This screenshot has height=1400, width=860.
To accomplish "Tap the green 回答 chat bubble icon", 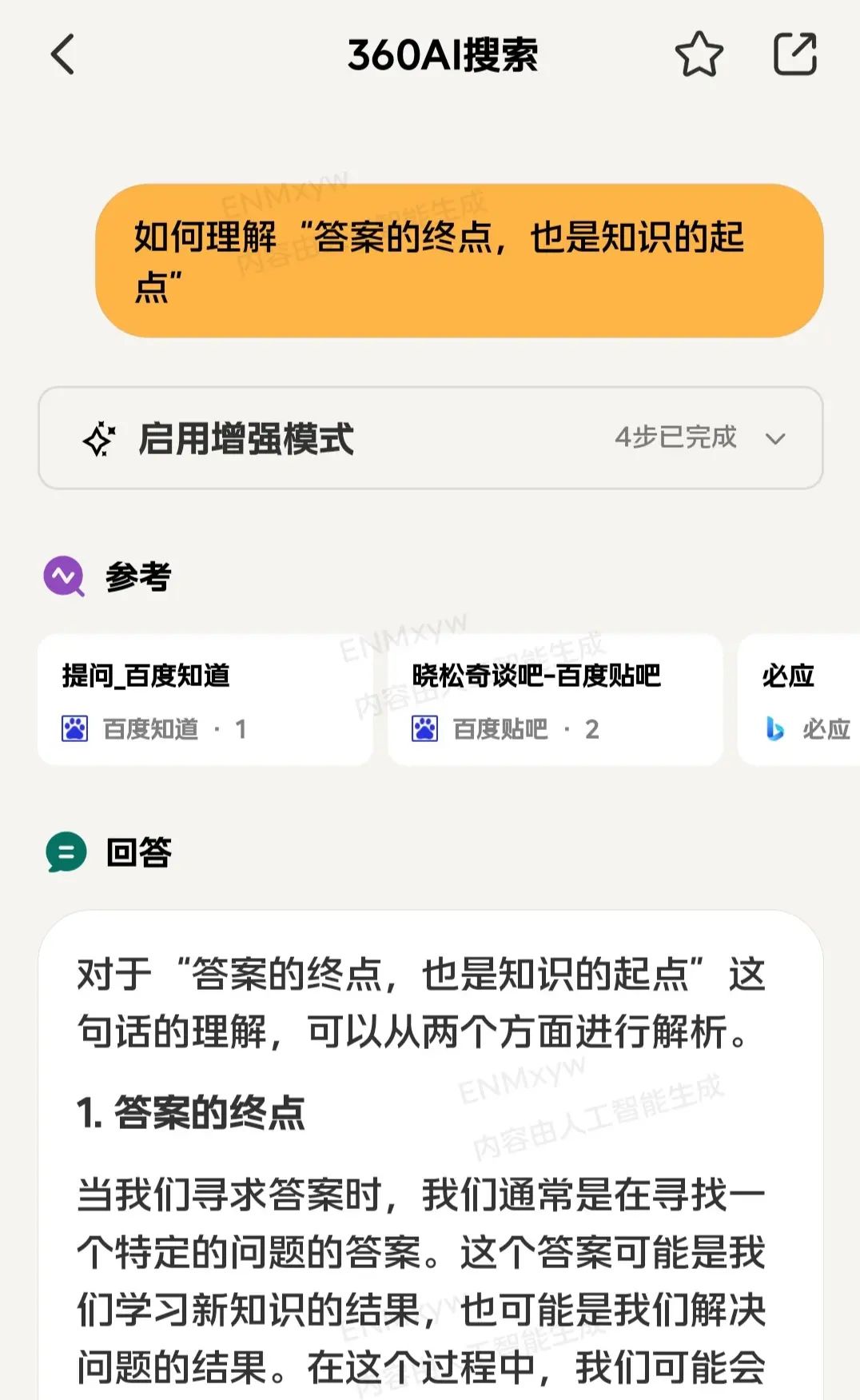I will click(x=65, y=851).
